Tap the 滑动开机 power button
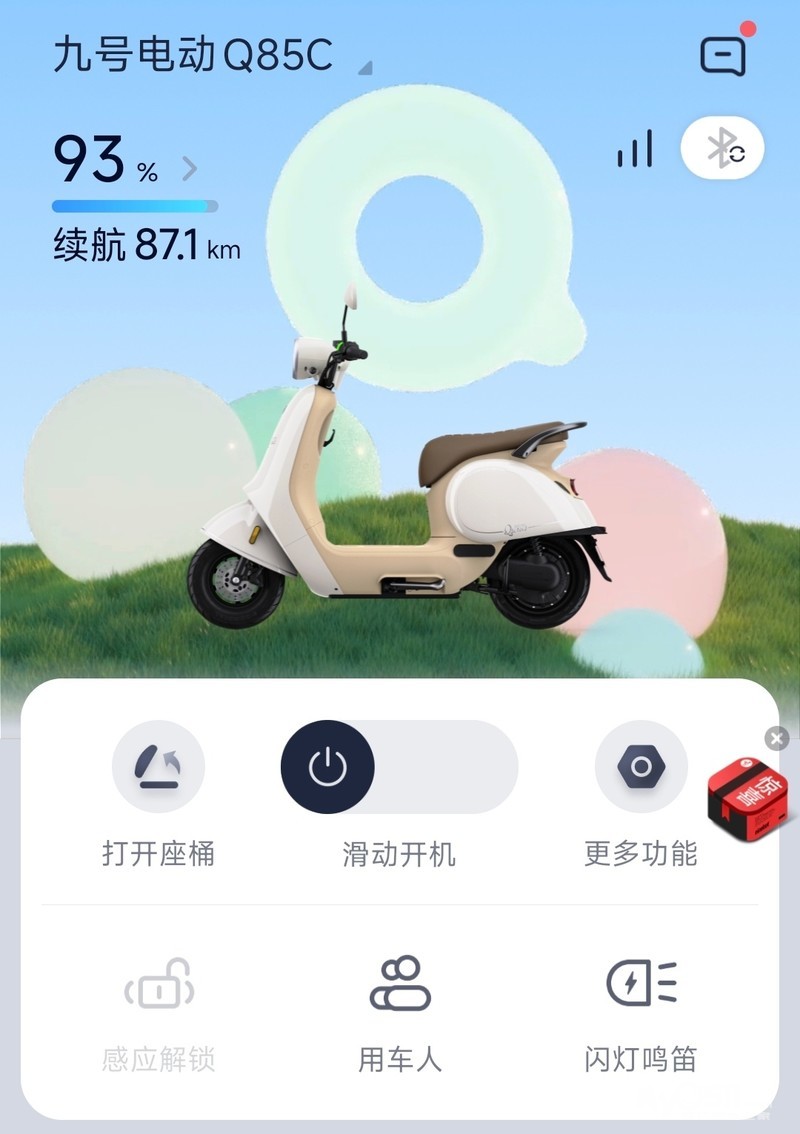 (327, 767)
